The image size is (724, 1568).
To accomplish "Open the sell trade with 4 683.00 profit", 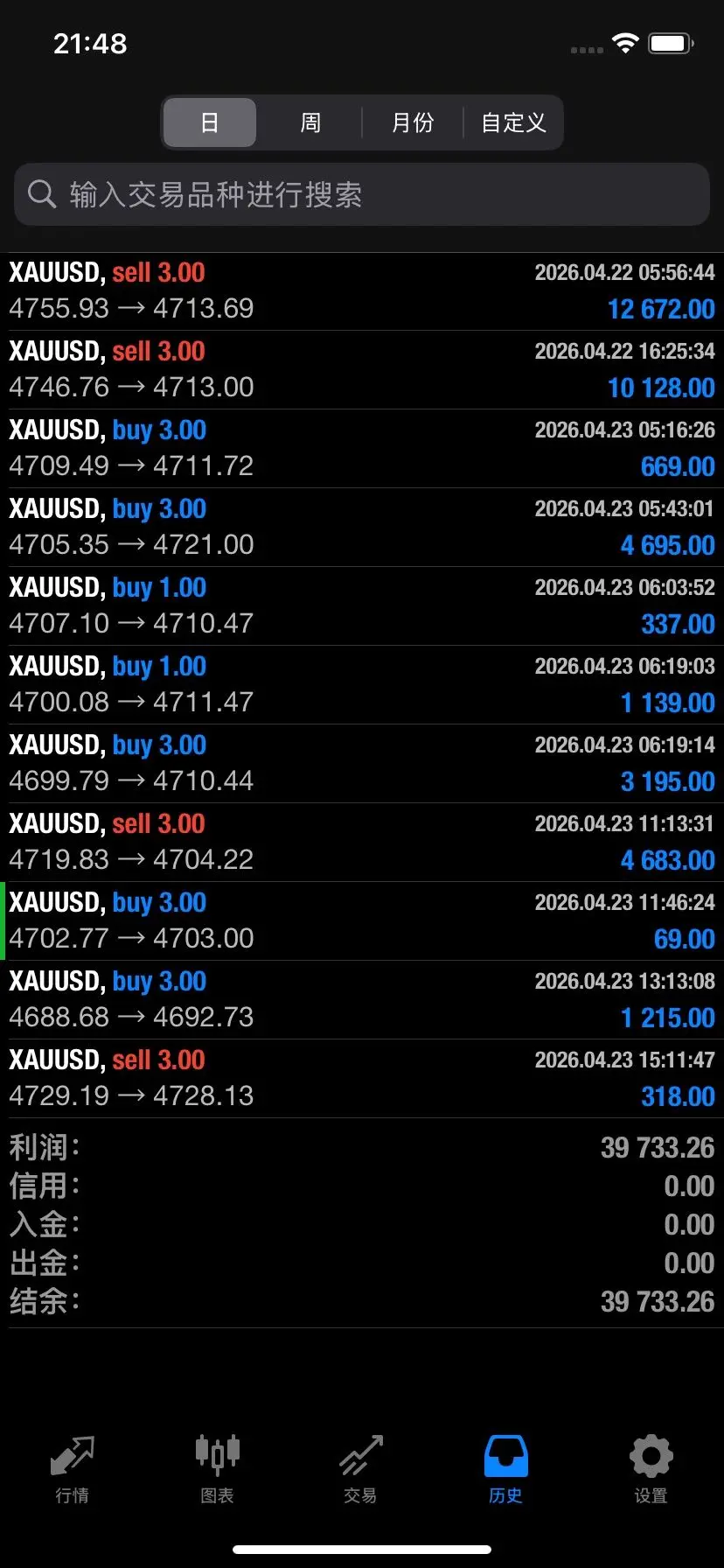I will pyautogui.click(x=362, y=843).
